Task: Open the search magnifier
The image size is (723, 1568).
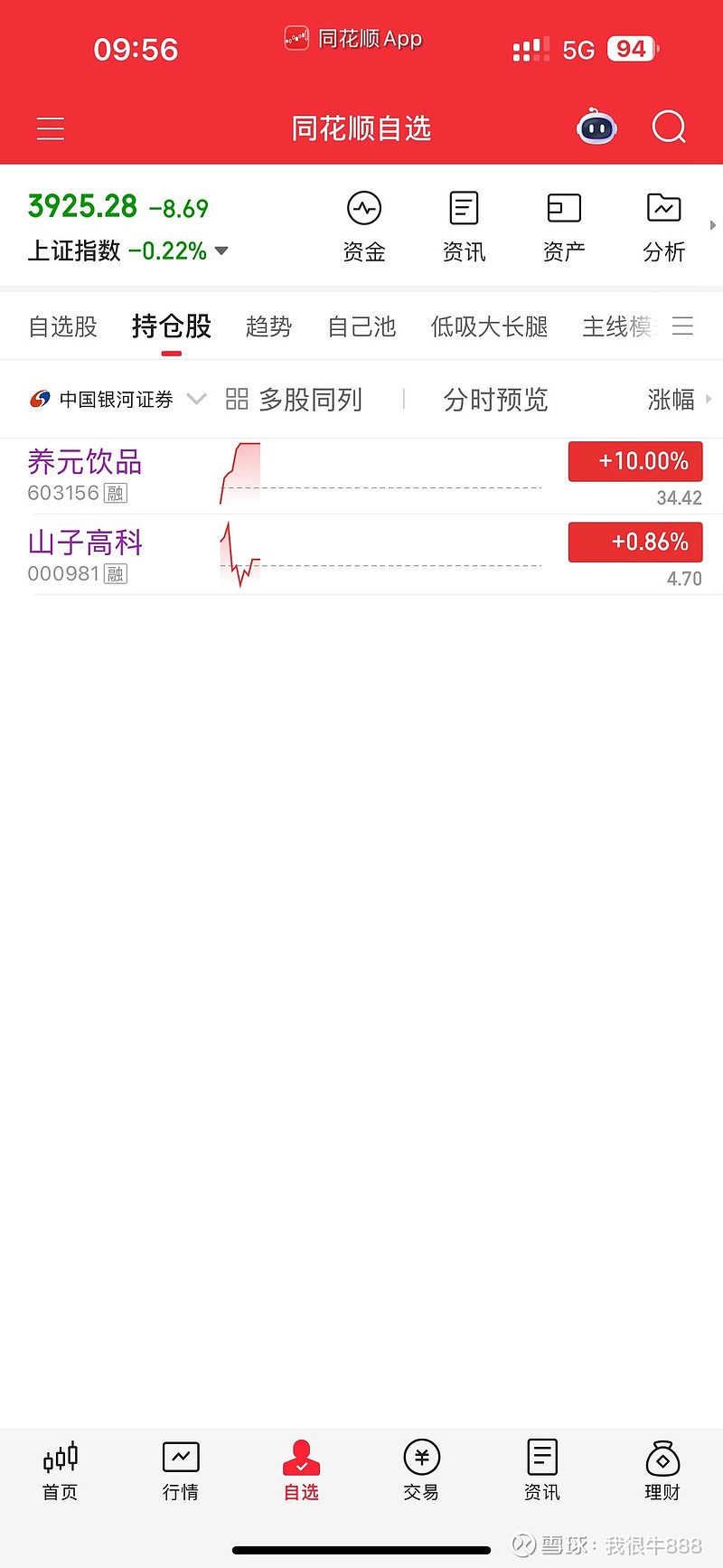Action: [669, 128]
